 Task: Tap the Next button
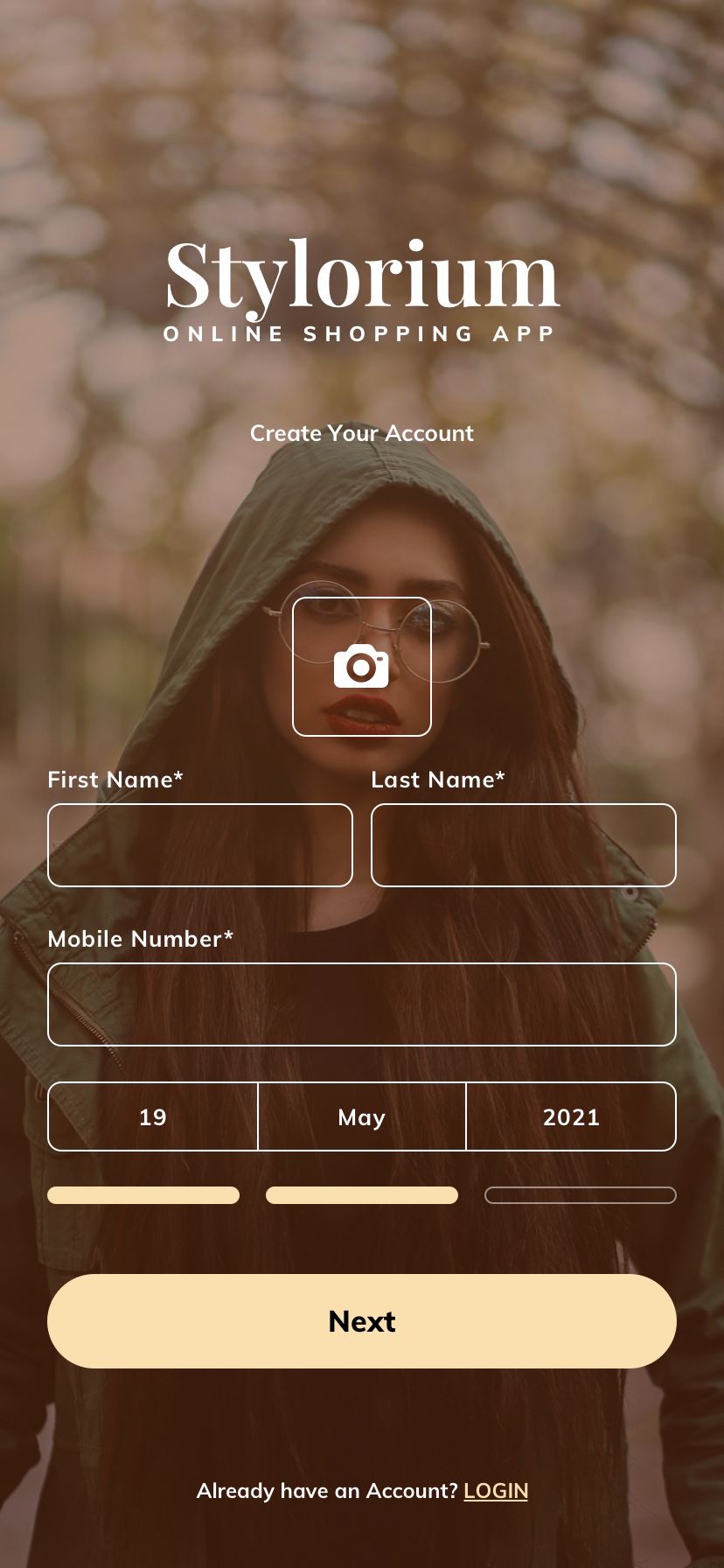362,1321
